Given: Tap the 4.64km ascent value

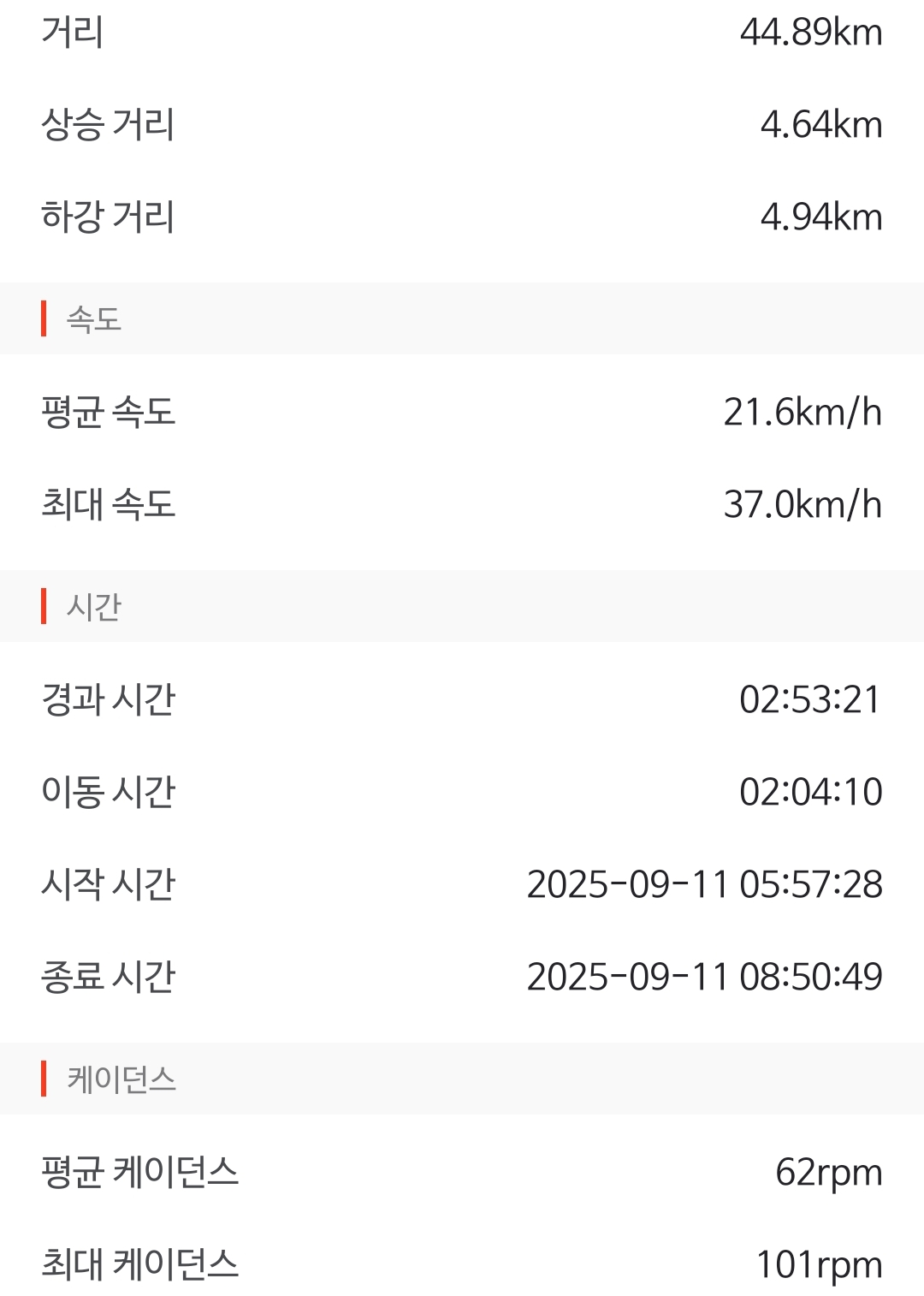Looking at the screenshot, I should point(821,126).
